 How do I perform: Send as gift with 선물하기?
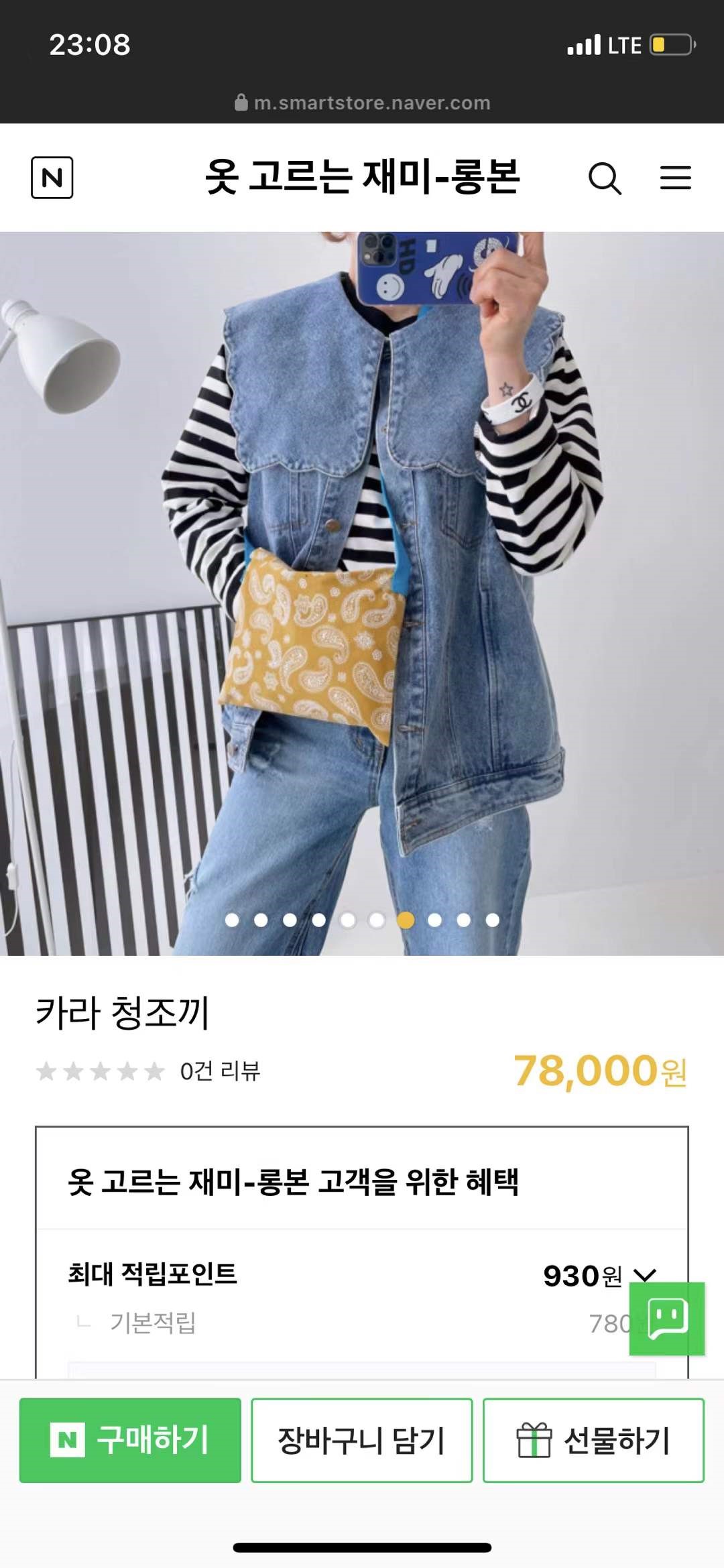[593, 1440]
